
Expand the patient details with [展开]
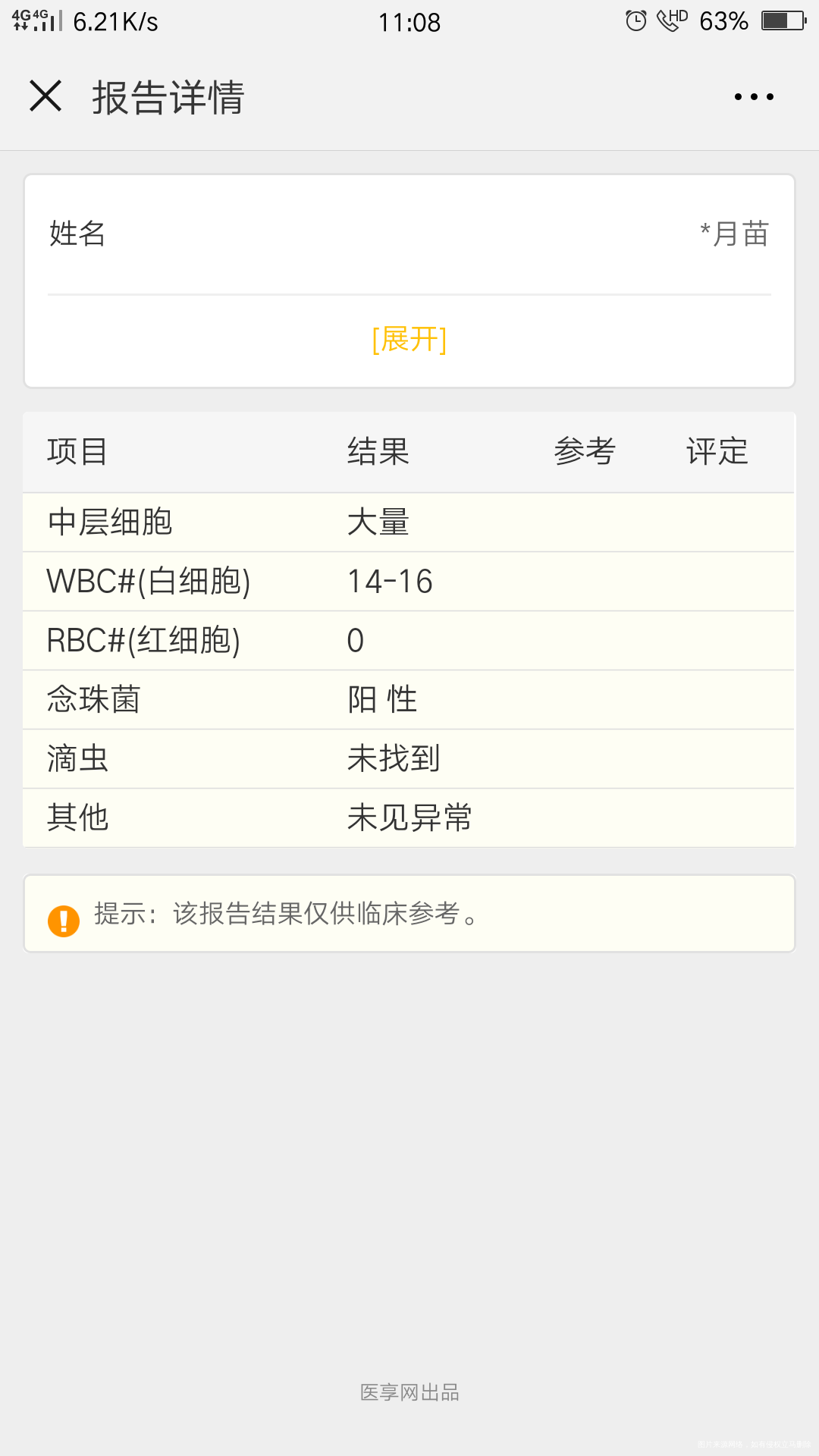(x=409, y=341)
